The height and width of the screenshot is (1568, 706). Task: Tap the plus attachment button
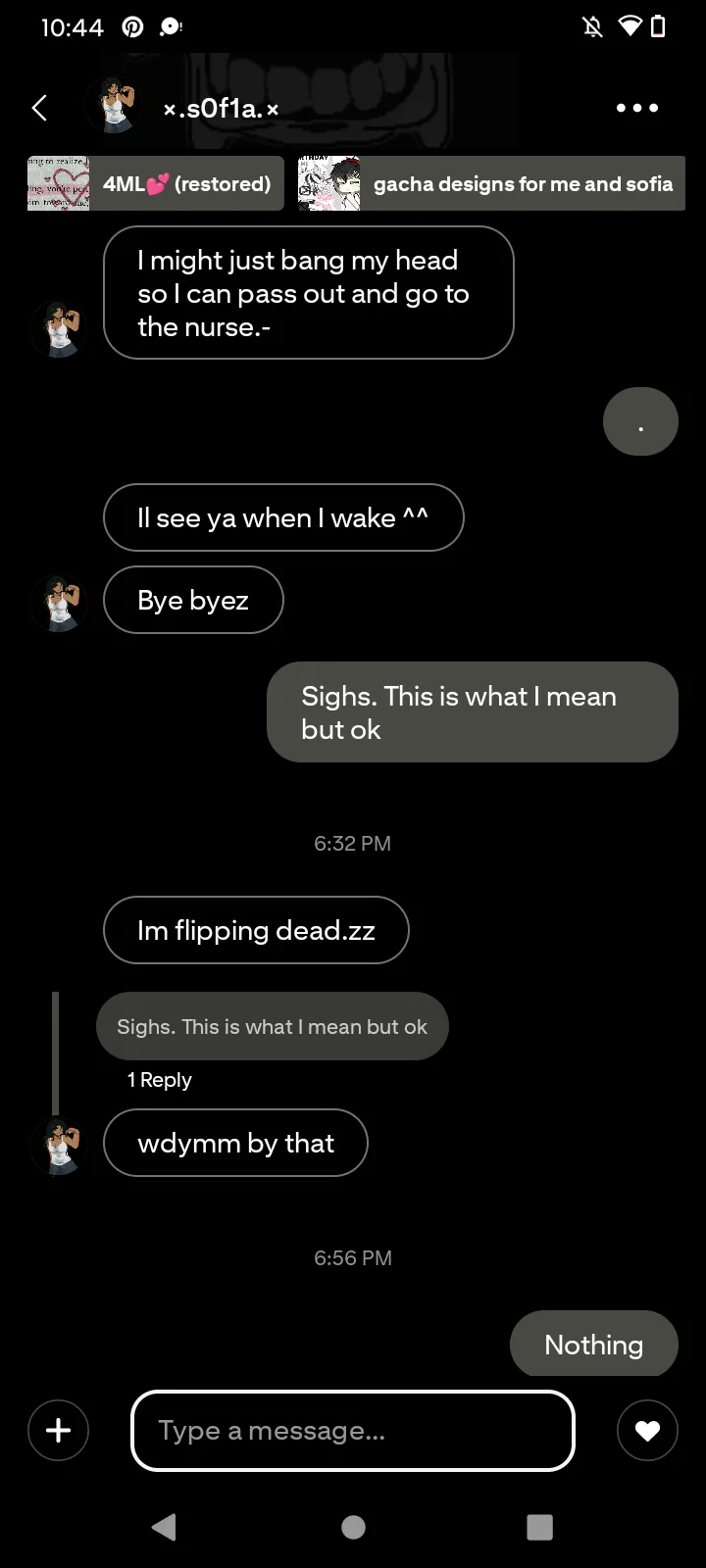pyautogui.click(x=59, y=1431)
